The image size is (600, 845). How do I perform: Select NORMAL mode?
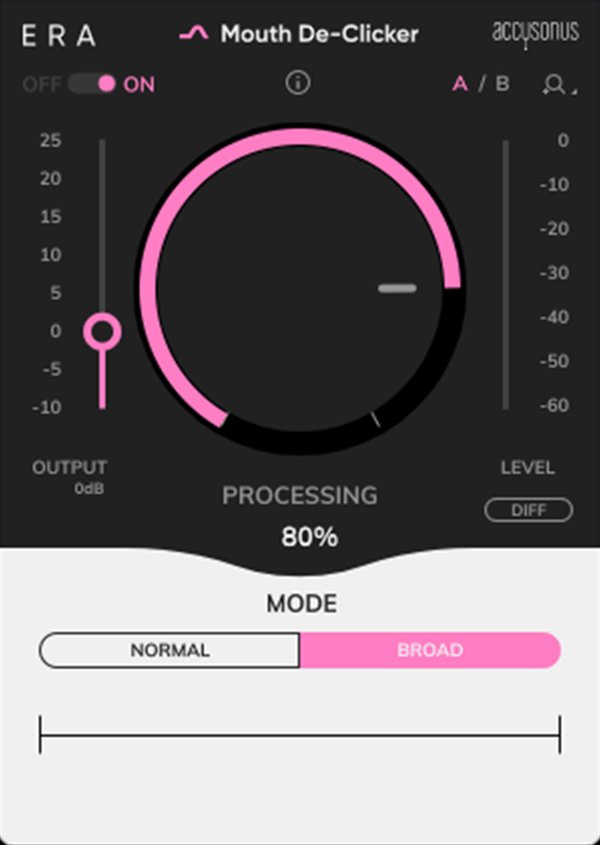click(169, 650)
